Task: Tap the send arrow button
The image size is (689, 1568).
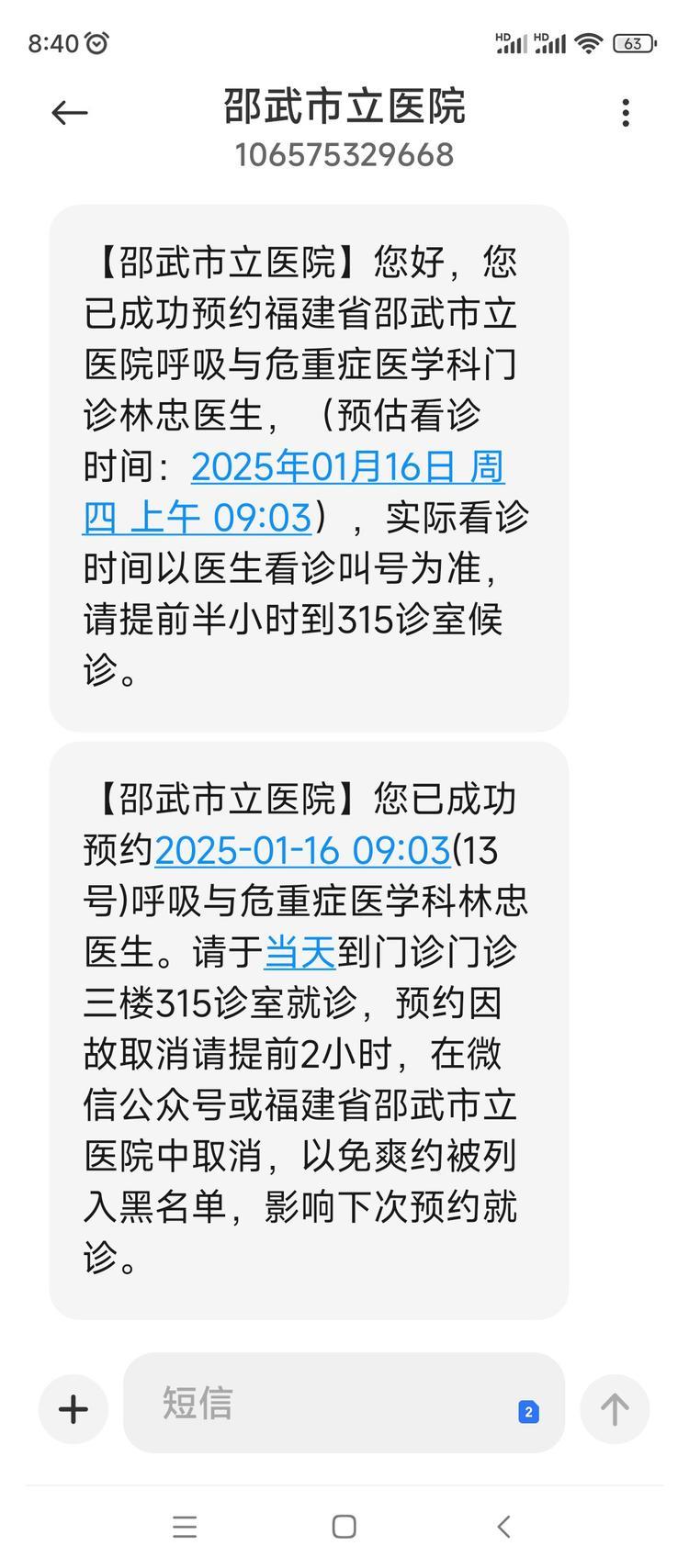Action: tap(615, 1409)
